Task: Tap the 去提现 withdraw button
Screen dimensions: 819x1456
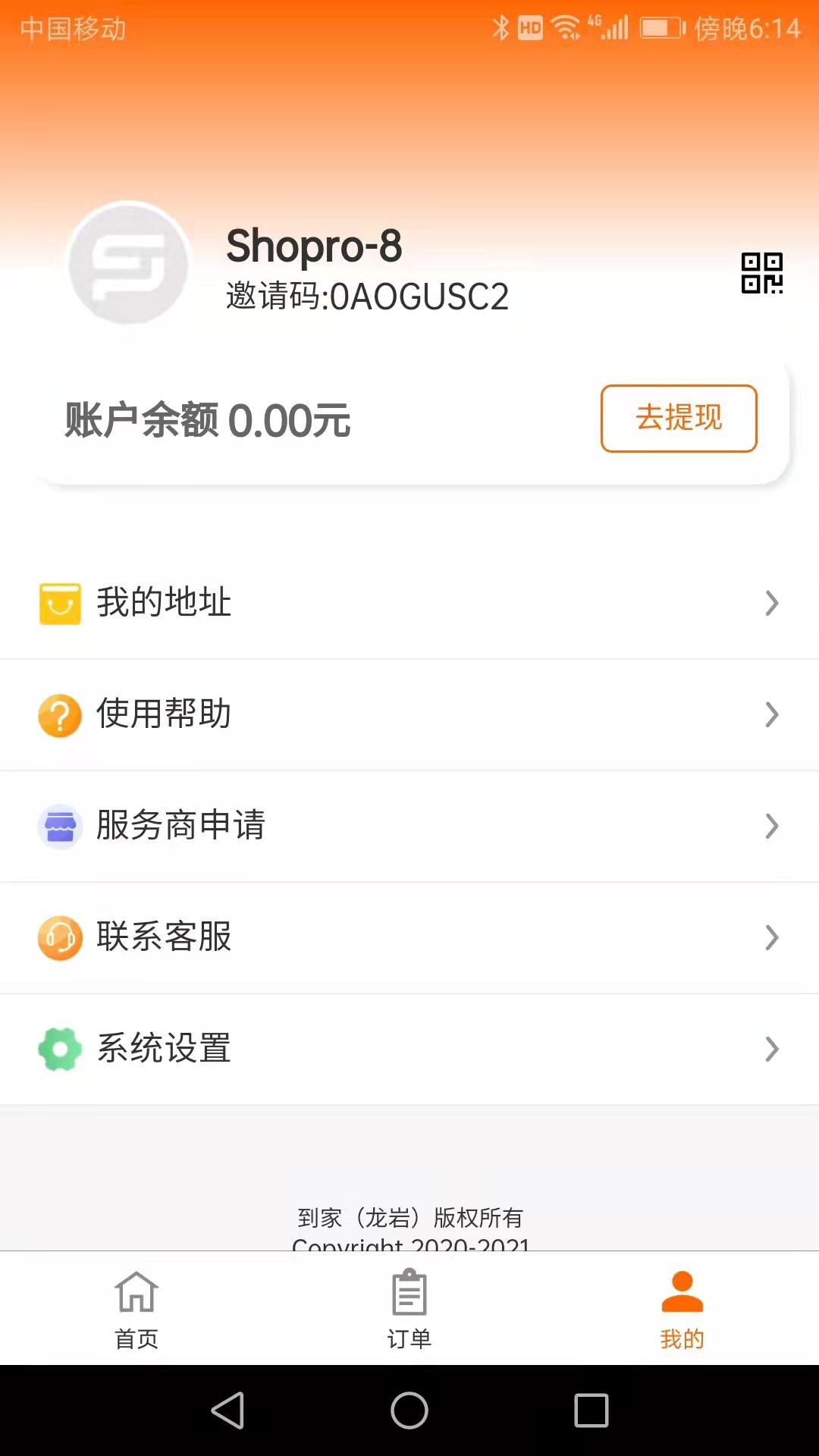Action: [x=679, y=419]
